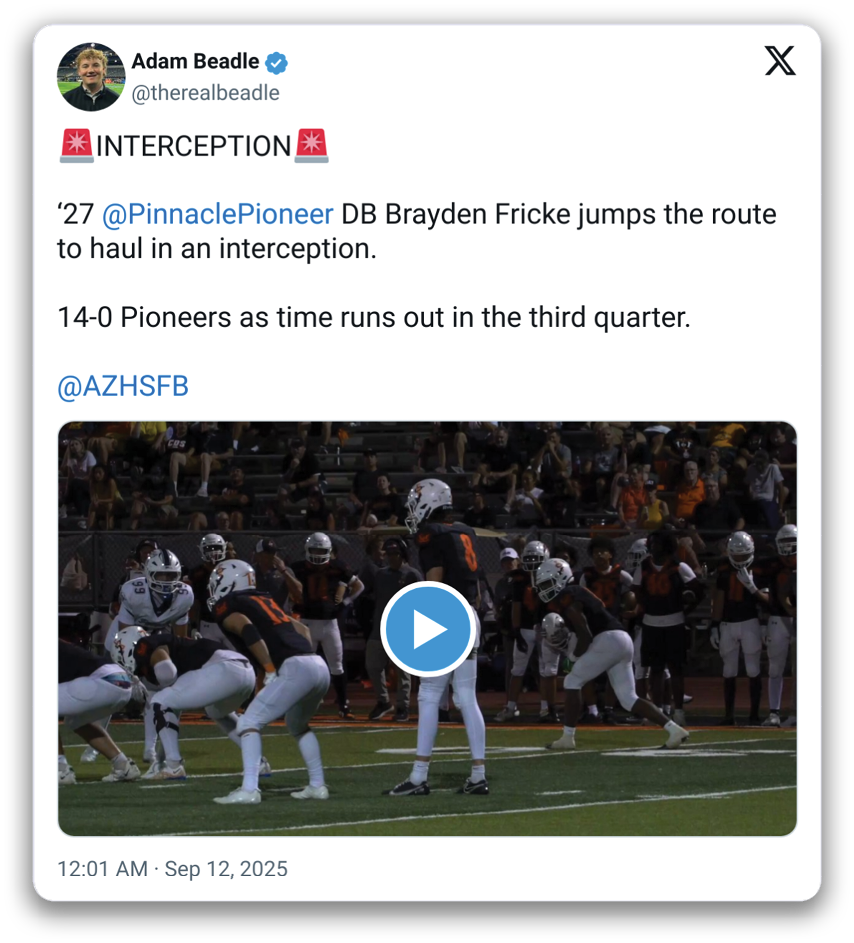
Task: View Adam Beadle's profile picture
Action: tap(91, 77)
